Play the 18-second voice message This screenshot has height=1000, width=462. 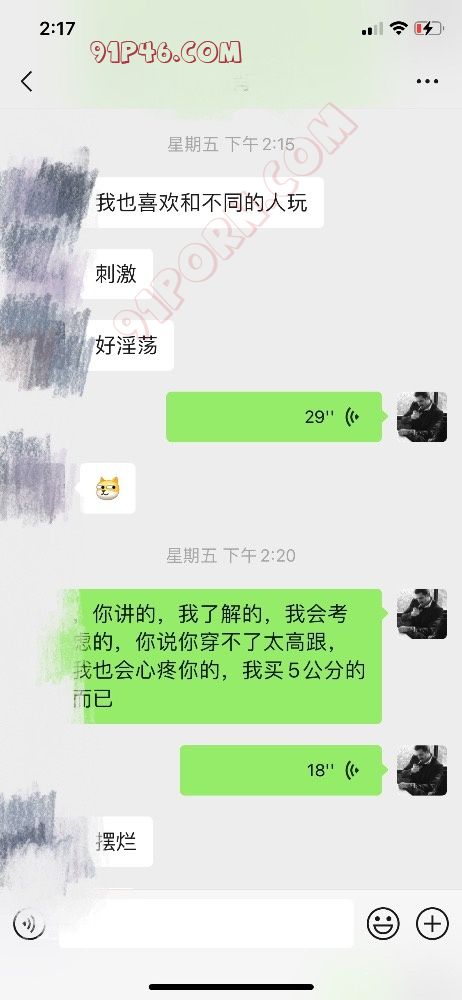click(x=281, y=770)
